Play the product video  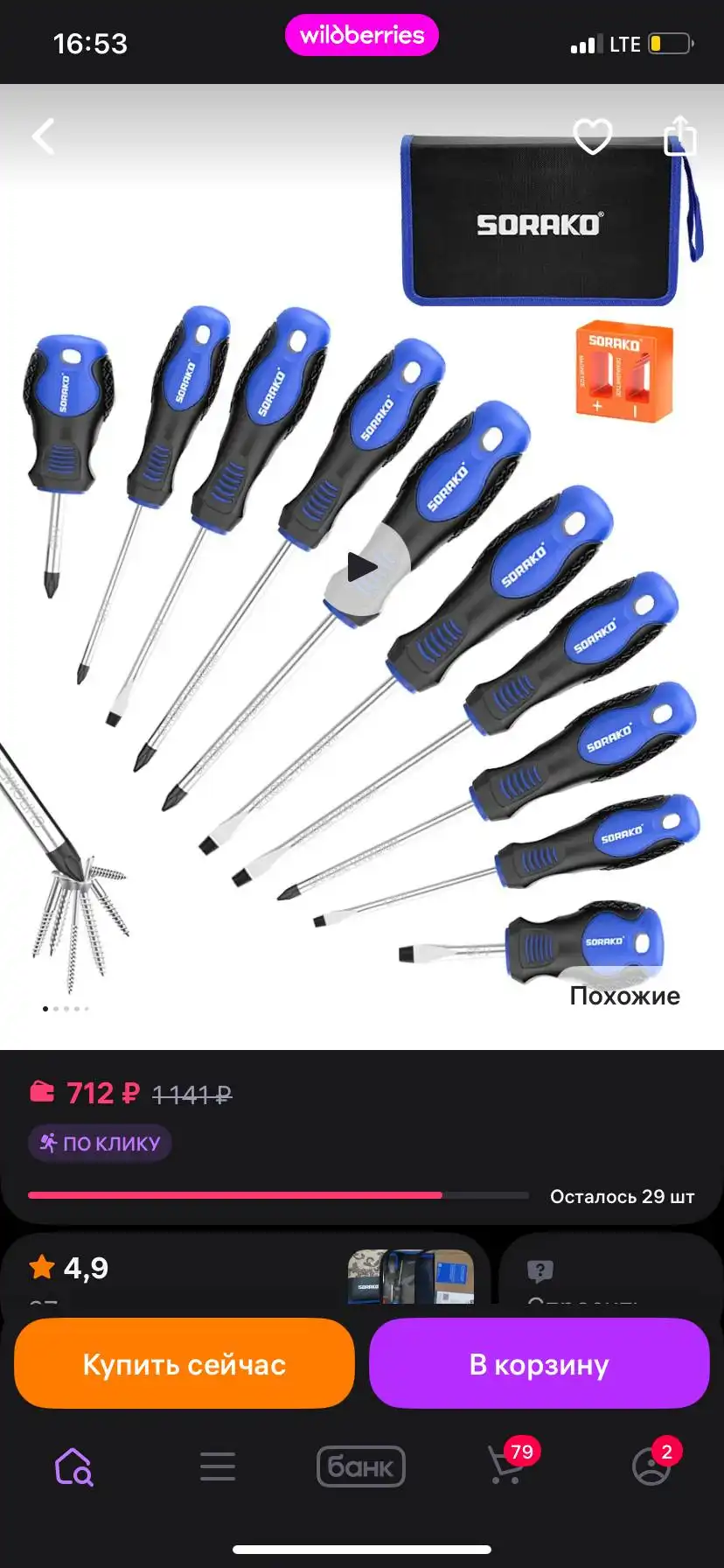(362, 567)
